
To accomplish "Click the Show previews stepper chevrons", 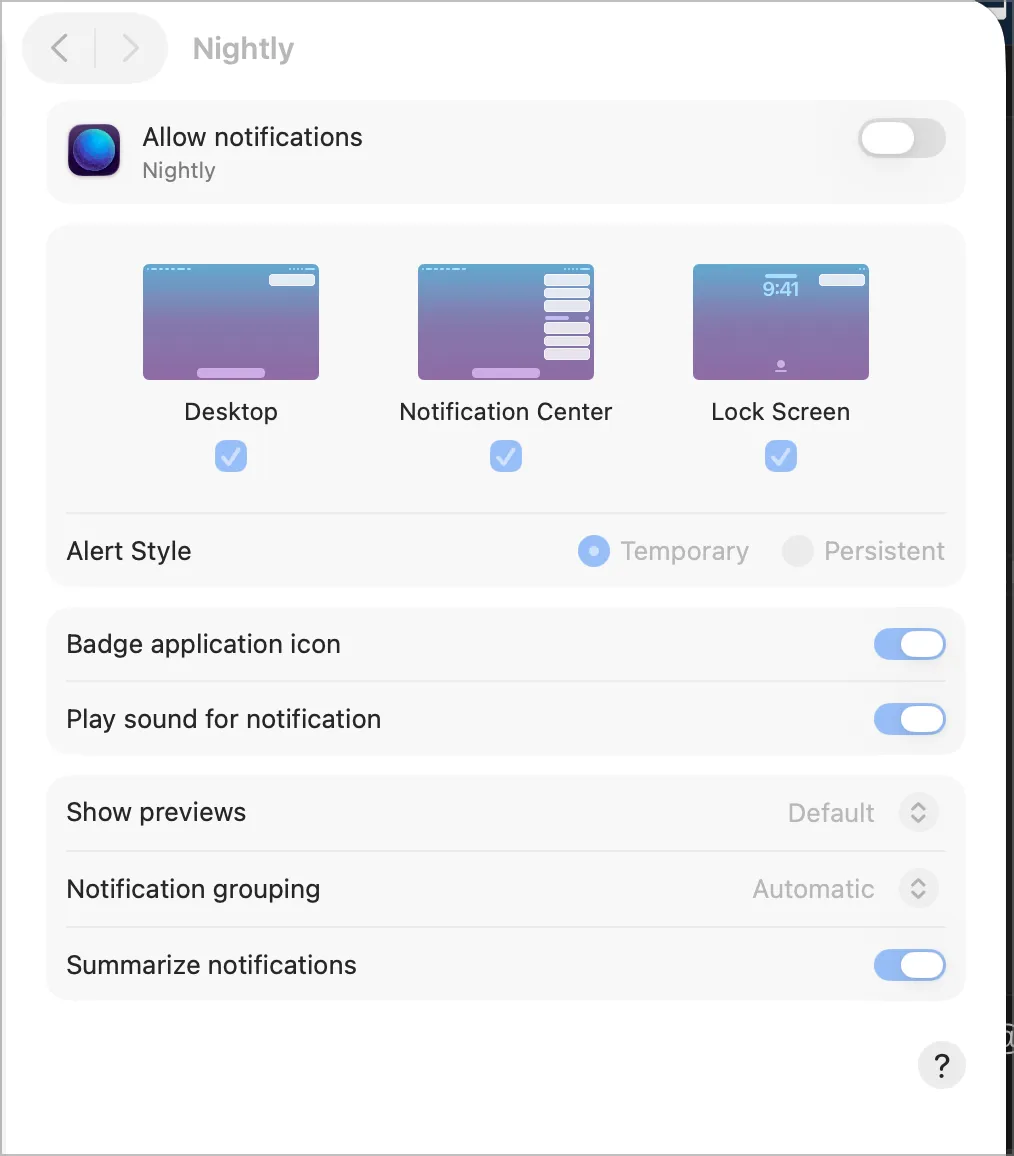I will coord(917,812).
